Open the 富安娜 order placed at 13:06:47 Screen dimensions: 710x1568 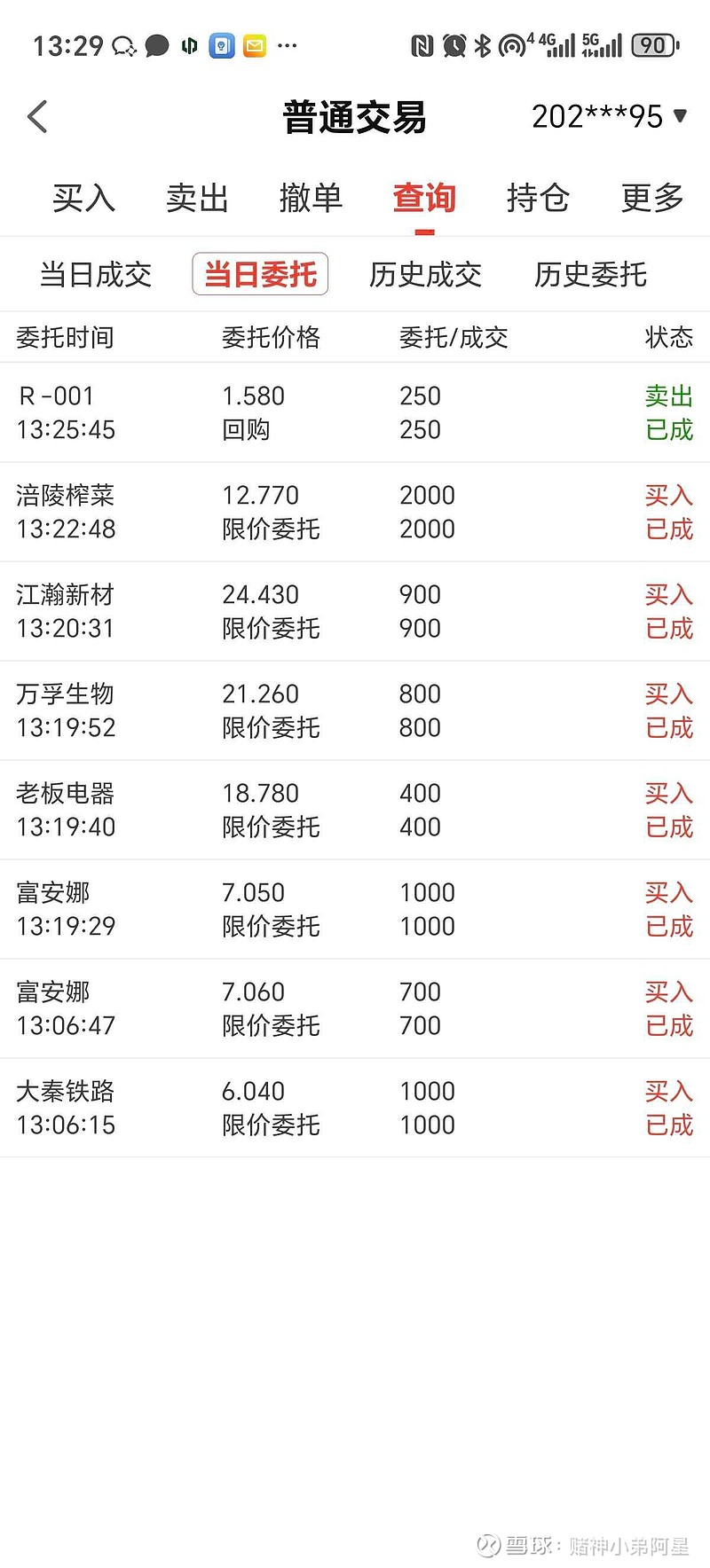[355, 1008]
